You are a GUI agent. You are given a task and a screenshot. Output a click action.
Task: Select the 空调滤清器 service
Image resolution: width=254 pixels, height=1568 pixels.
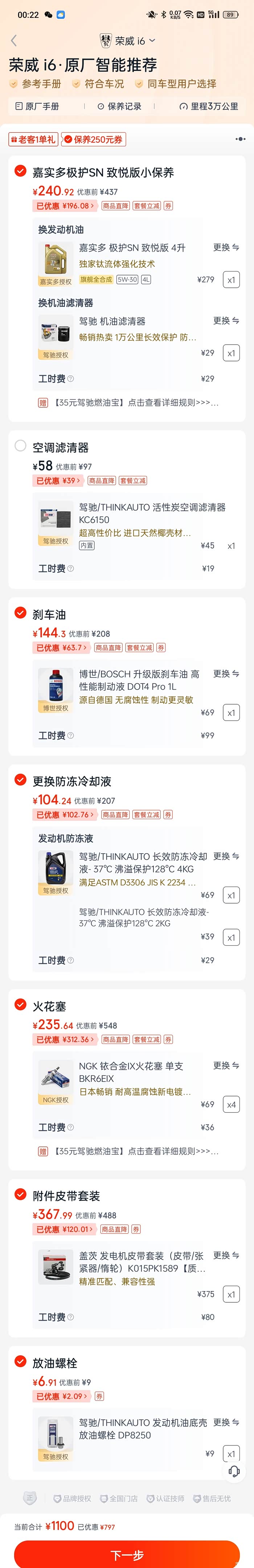(20, 446)
